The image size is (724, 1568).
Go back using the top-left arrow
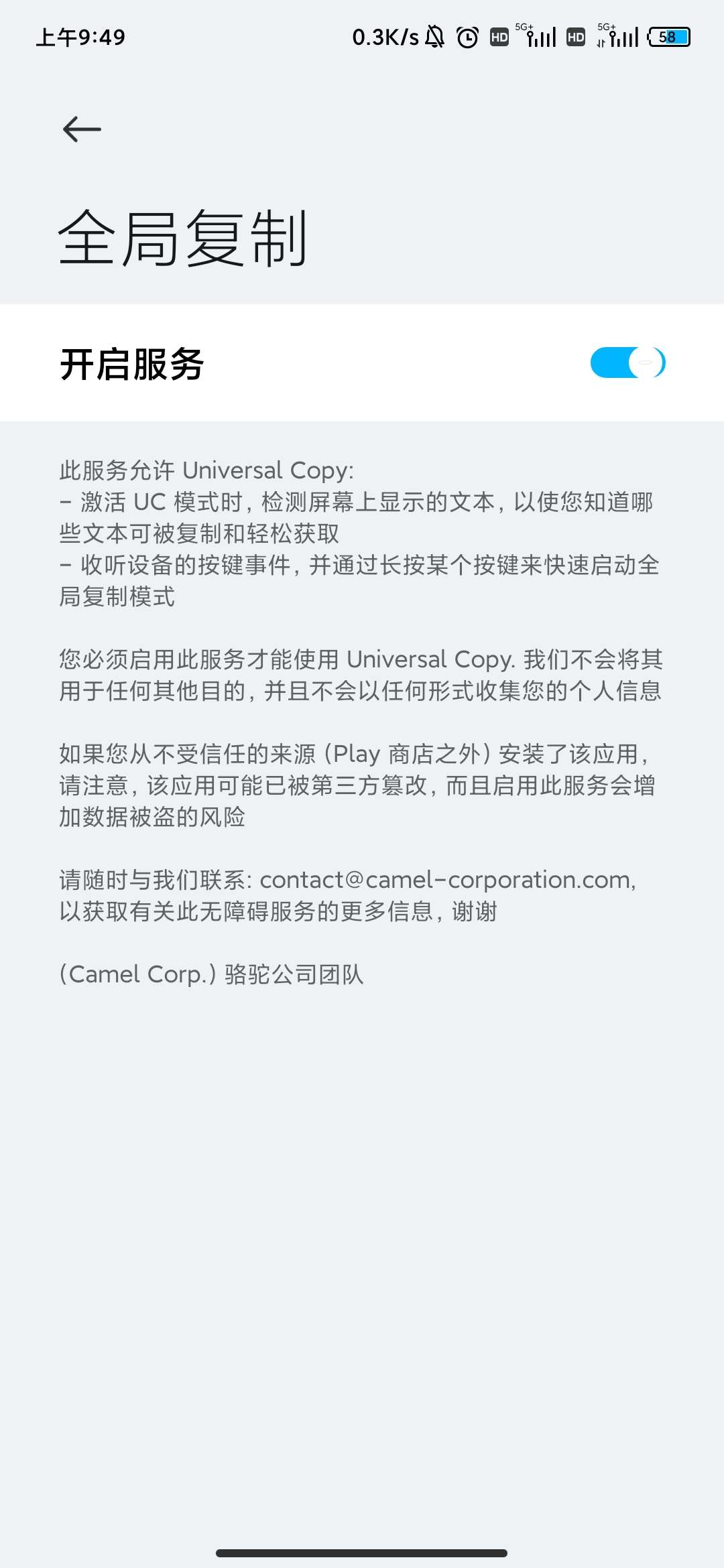pyautogui.click(x=82, y=129)
